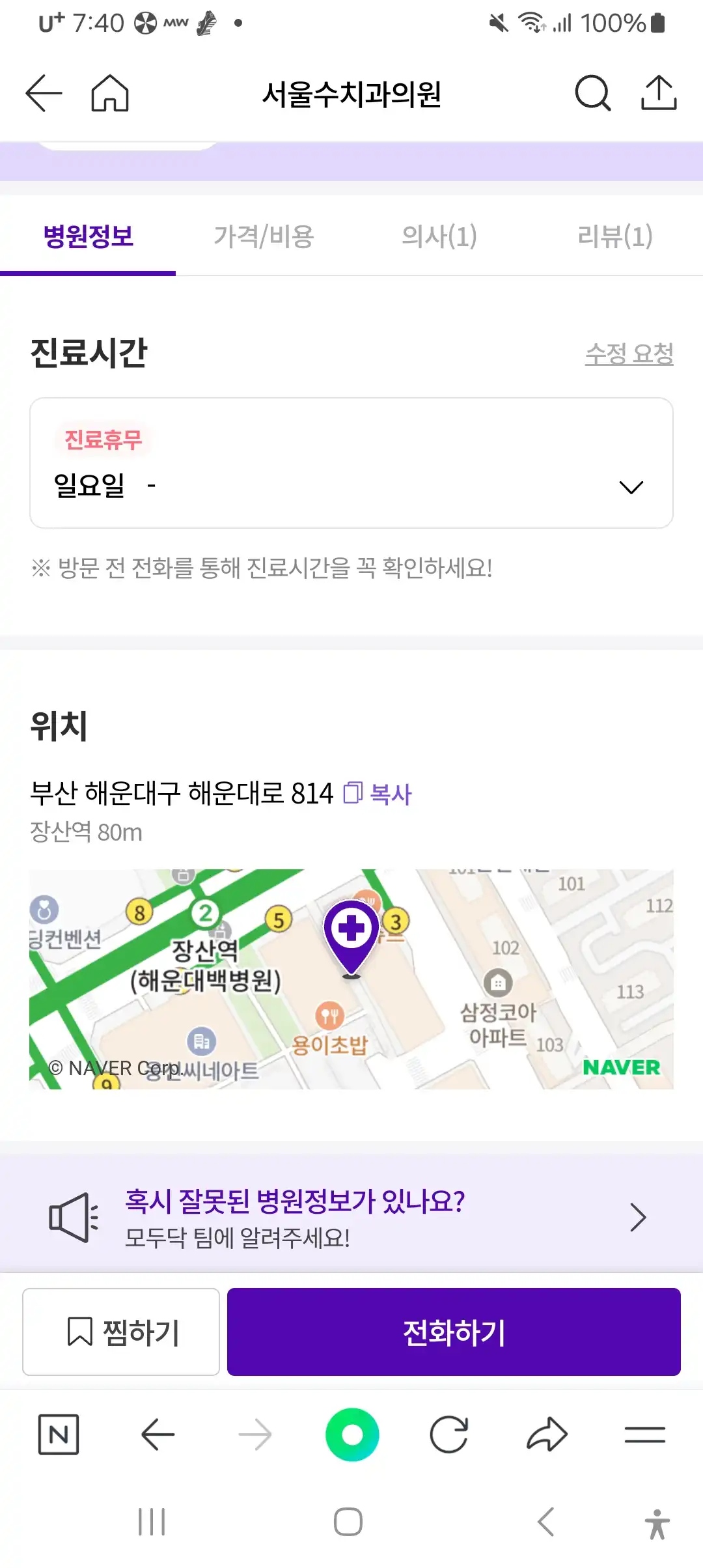The image size is (703, 1568).
Task: Tap the 찜하기 bookmark toggle
Action: coord(120,1330)
